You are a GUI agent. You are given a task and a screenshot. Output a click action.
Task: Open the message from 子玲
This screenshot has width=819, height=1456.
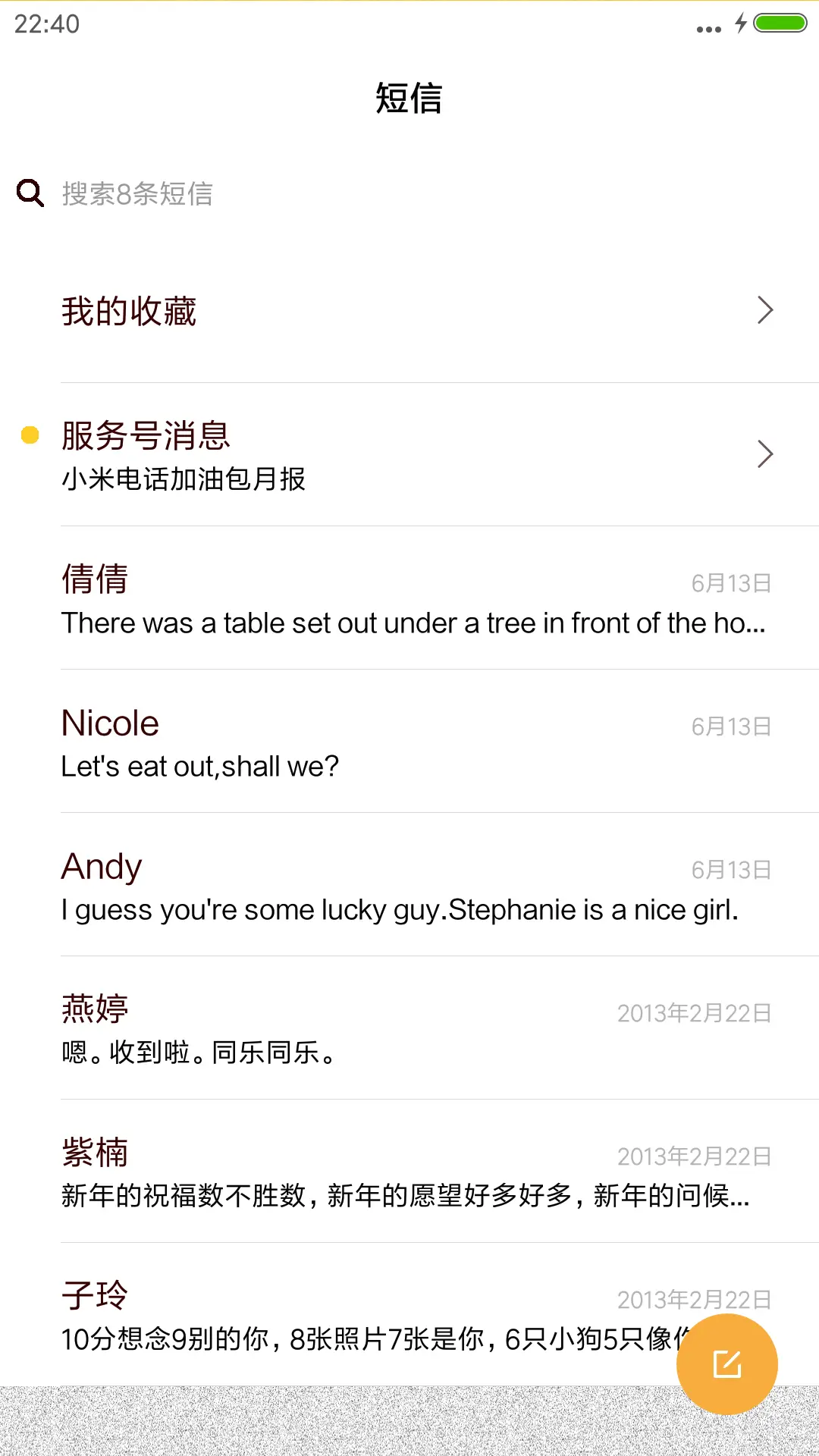[364, 1316]
